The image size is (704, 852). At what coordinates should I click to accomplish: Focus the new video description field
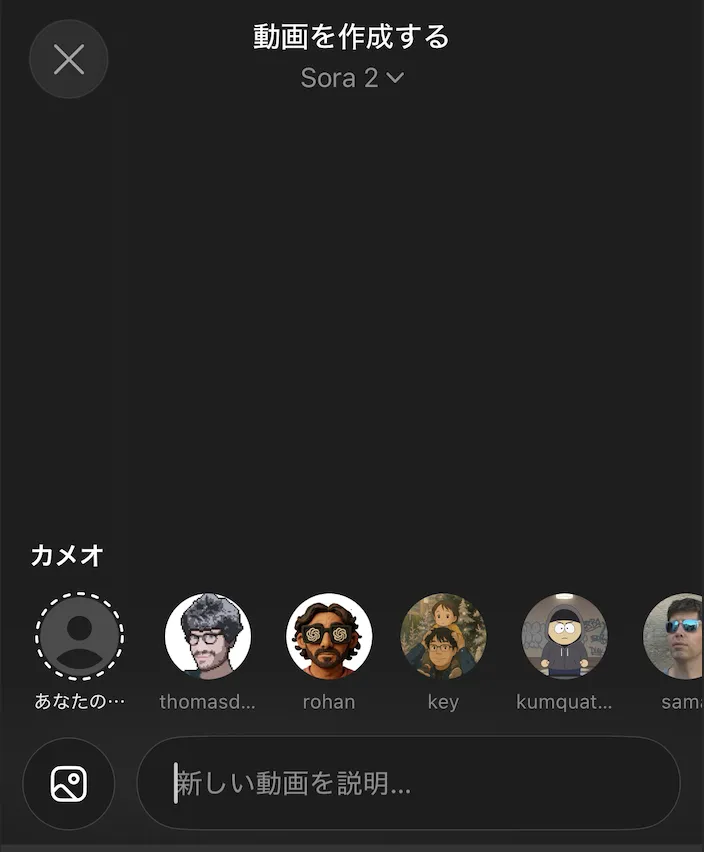tap(408, 783)
